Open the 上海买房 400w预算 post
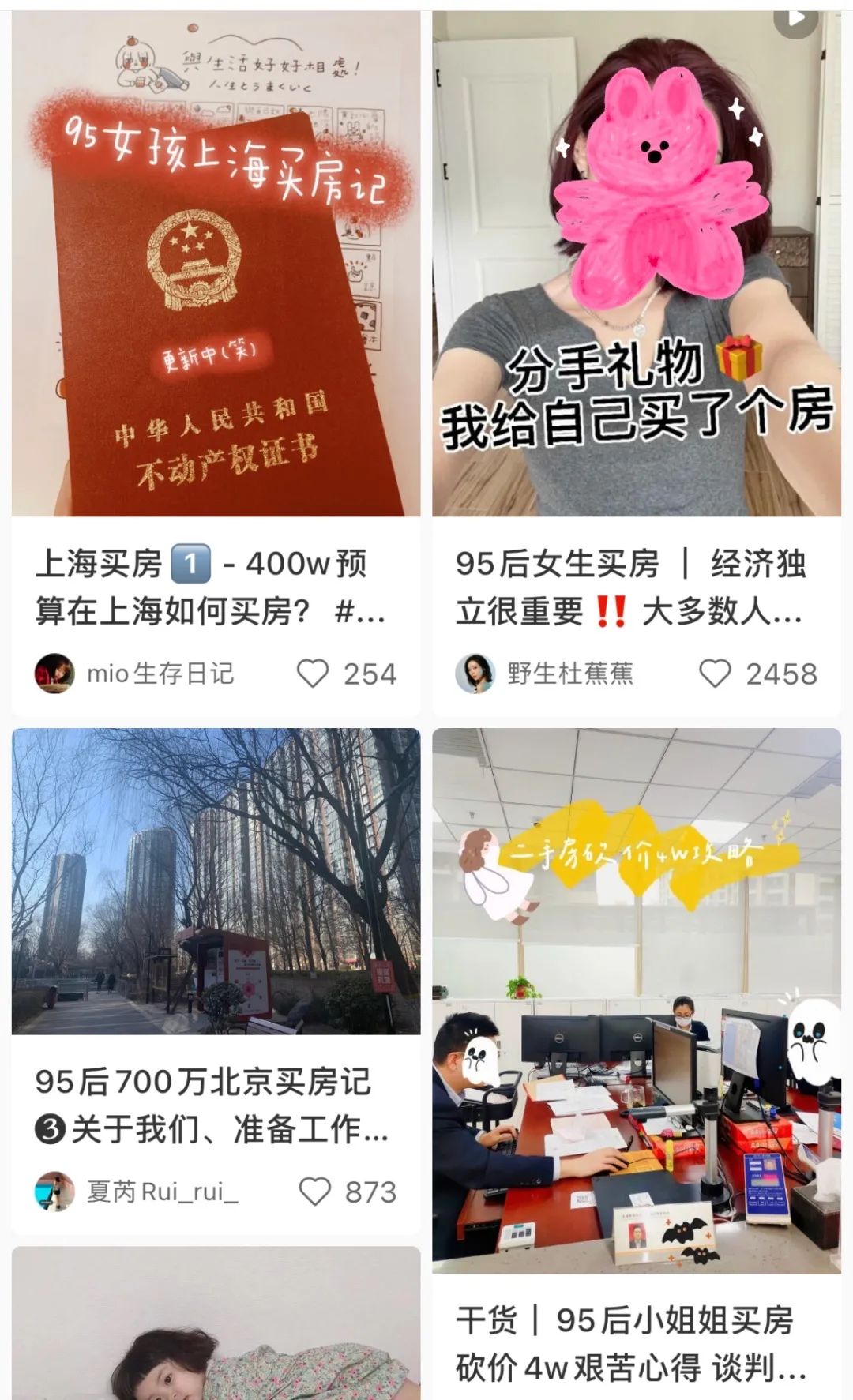853x1400 pixels. pyautogui.click(x=216, y=265)
